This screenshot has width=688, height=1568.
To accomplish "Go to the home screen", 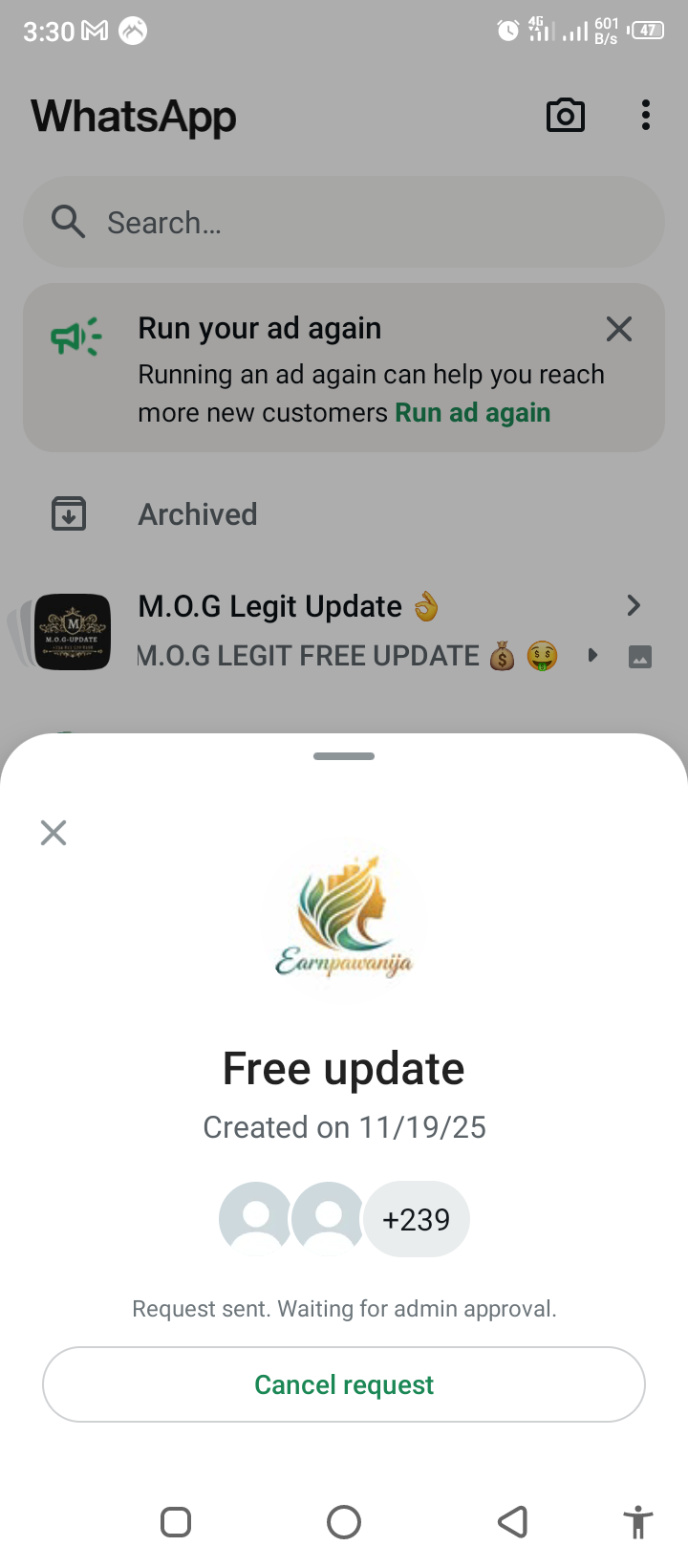I will 344,1522.
